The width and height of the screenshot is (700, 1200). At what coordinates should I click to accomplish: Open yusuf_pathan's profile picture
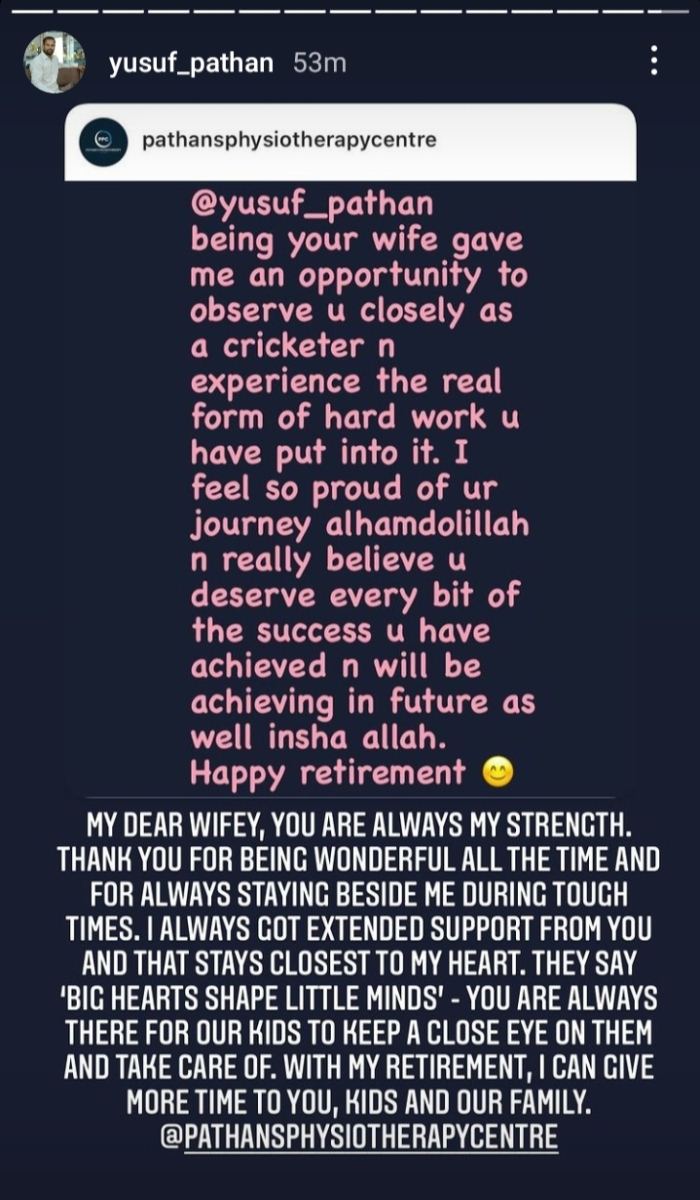[x=55, y=62]
